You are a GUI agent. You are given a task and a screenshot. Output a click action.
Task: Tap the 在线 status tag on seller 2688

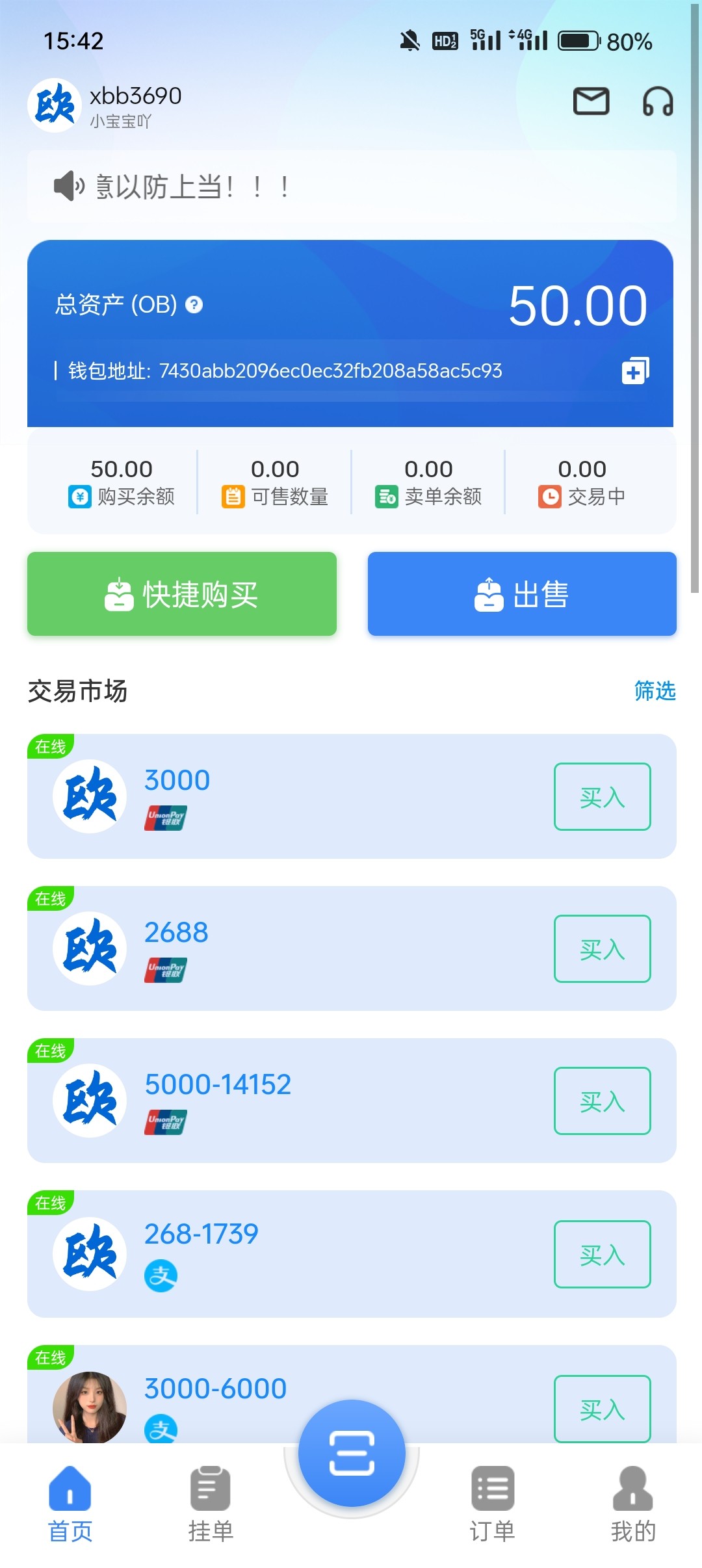[51, 899]
